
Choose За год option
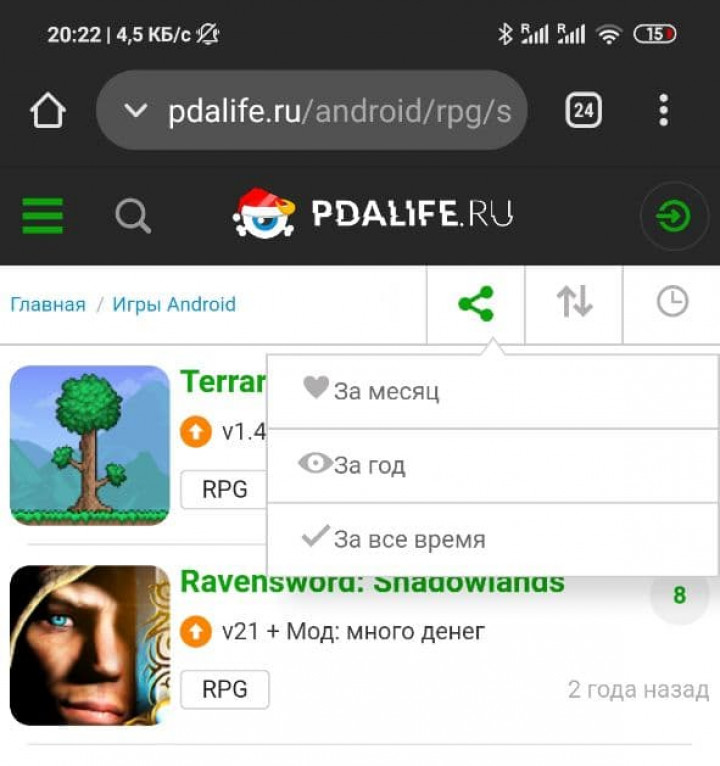[x=369, y=465]
